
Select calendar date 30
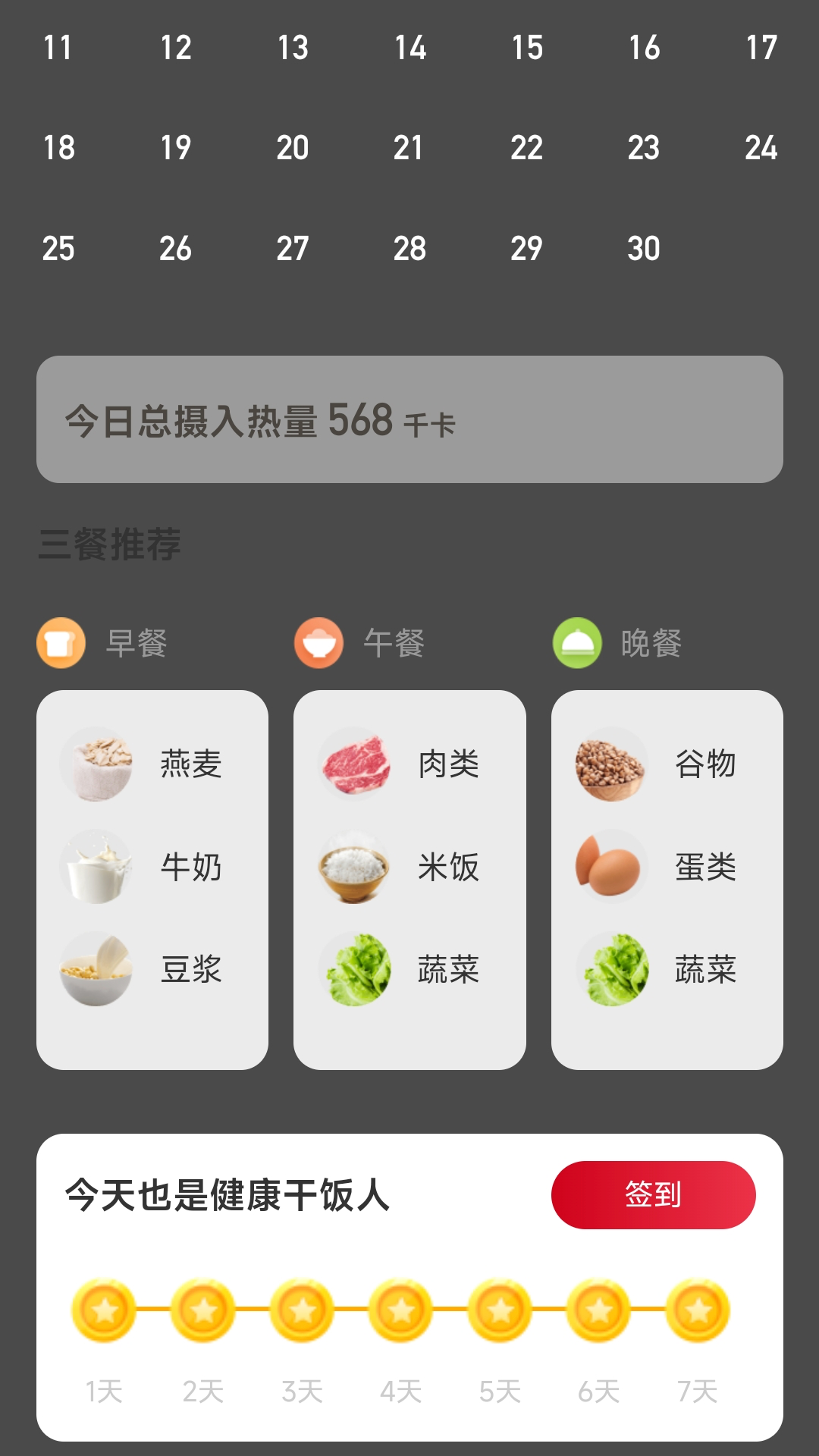click(x=644, y=249)
